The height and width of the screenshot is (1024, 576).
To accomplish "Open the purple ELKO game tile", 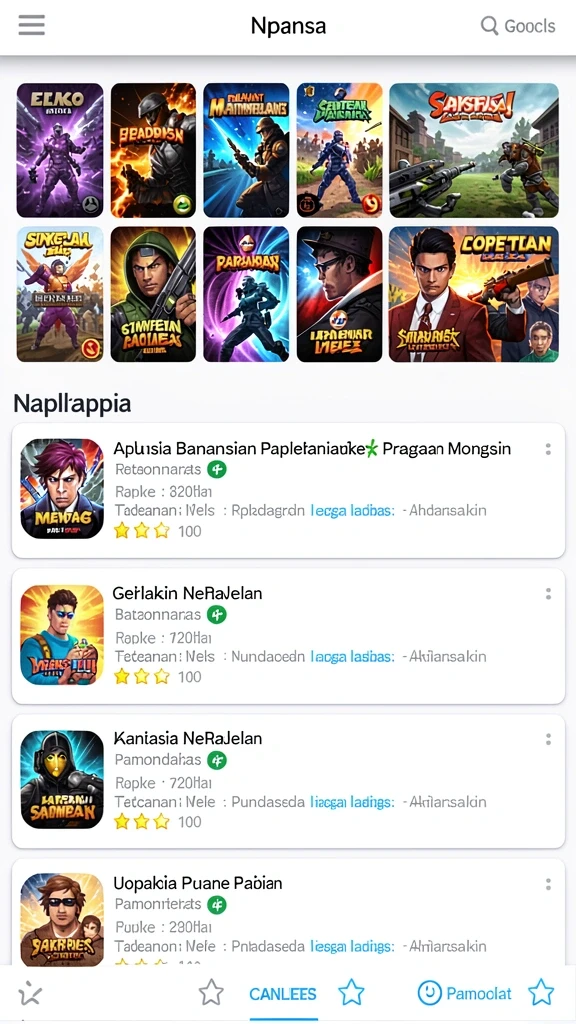I will 60,150.
